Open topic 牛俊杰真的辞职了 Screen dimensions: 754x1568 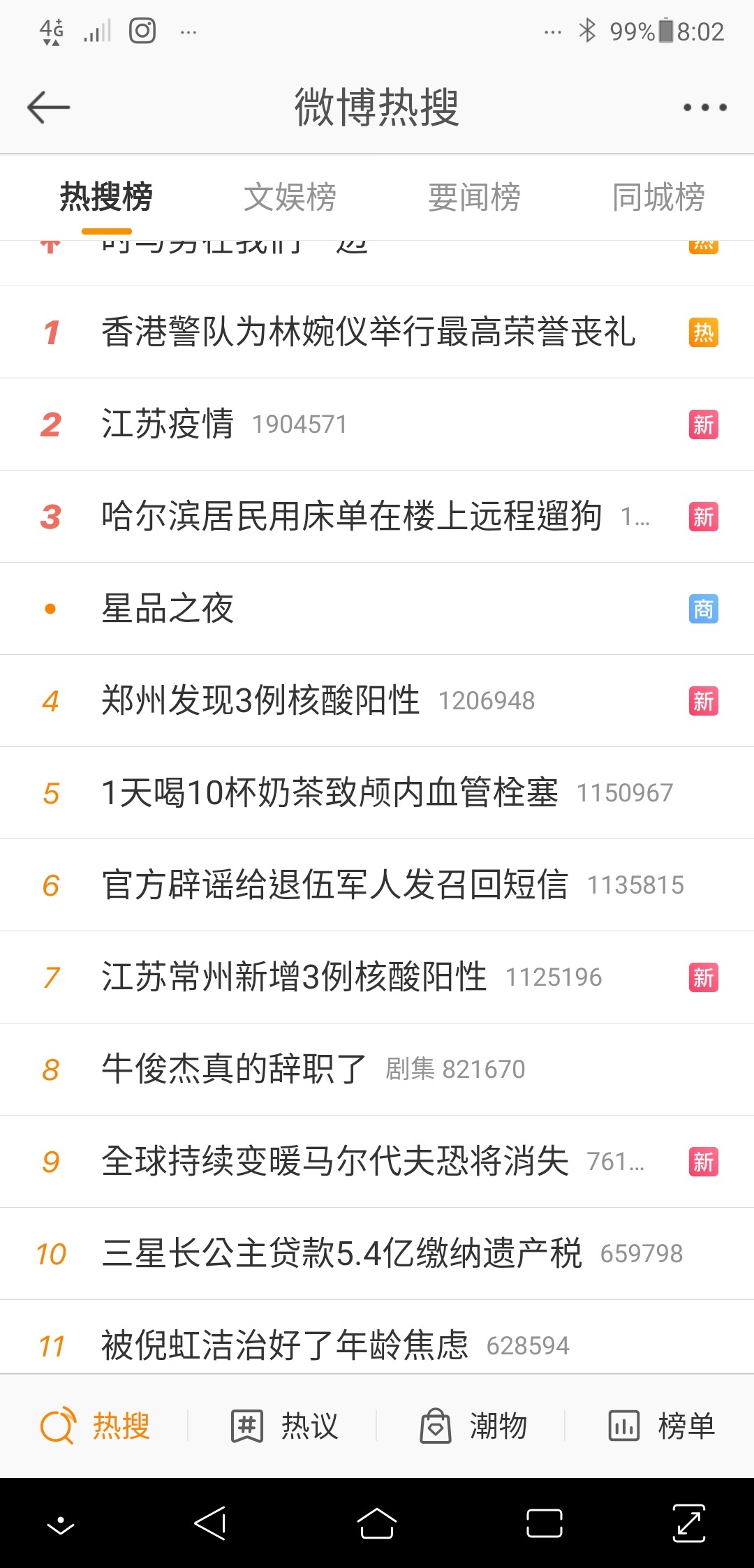click(377, 1070)
